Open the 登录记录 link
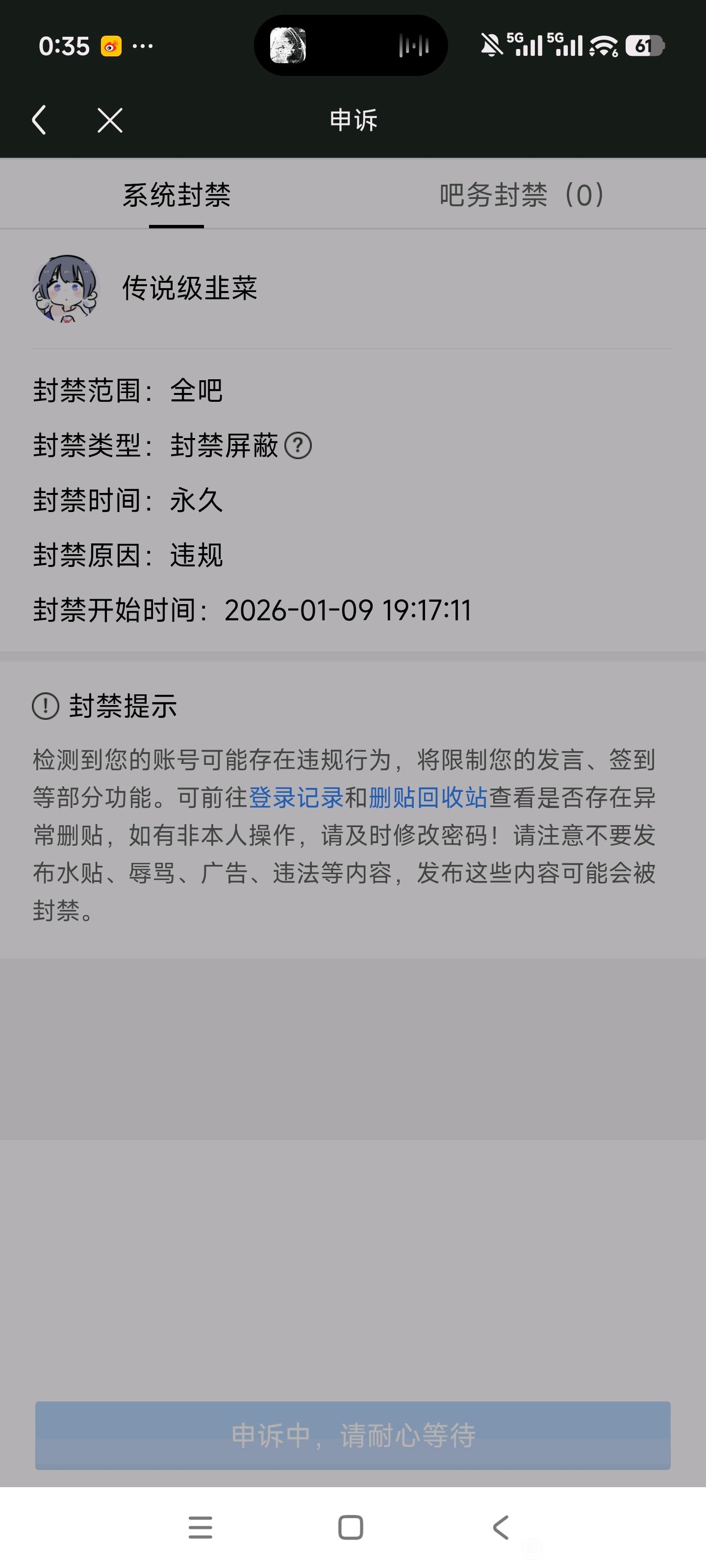 tap(296, 797)
